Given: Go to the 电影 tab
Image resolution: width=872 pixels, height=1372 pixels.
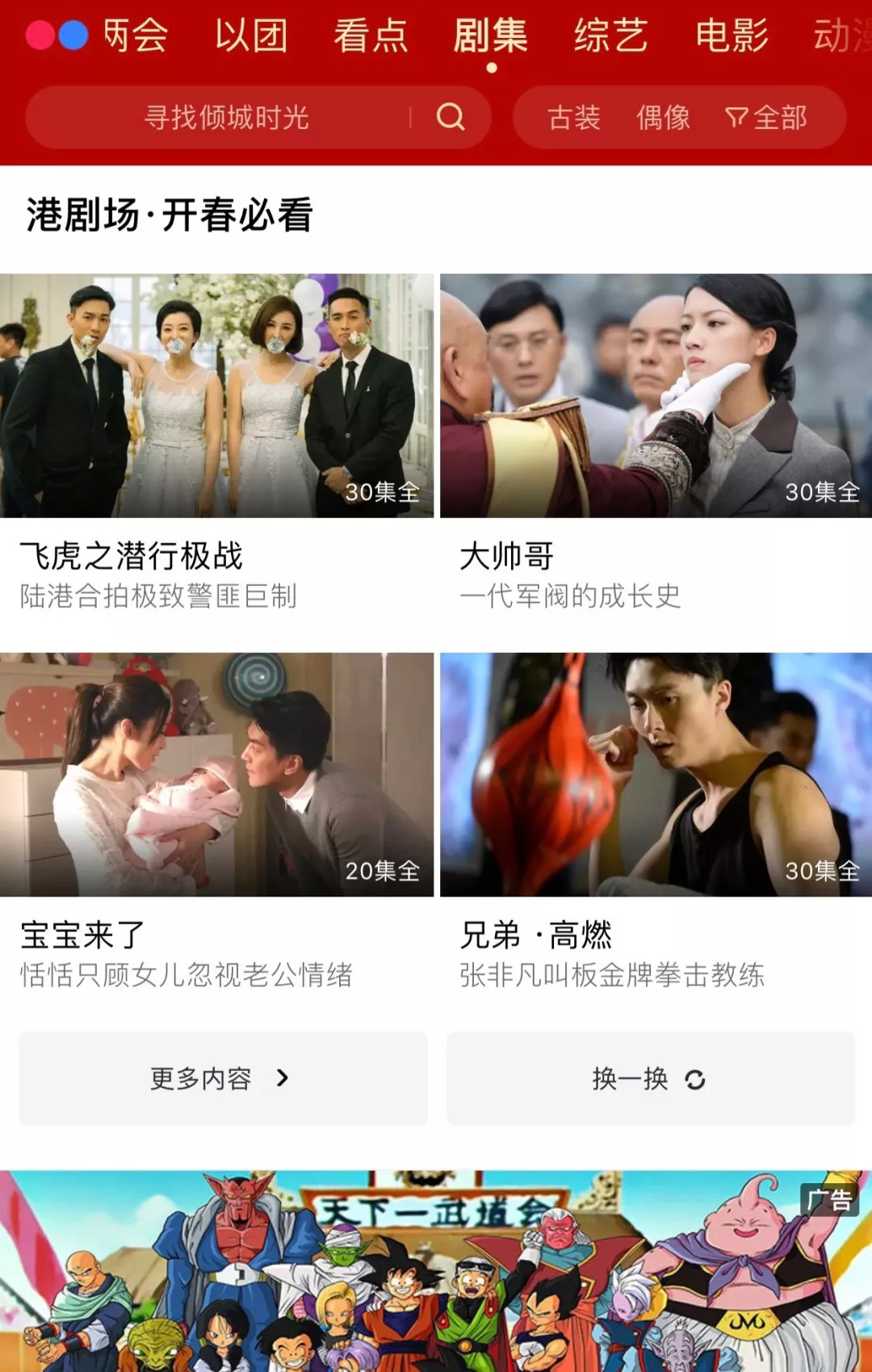Looking at the screenshot, I should click(732, 36).
